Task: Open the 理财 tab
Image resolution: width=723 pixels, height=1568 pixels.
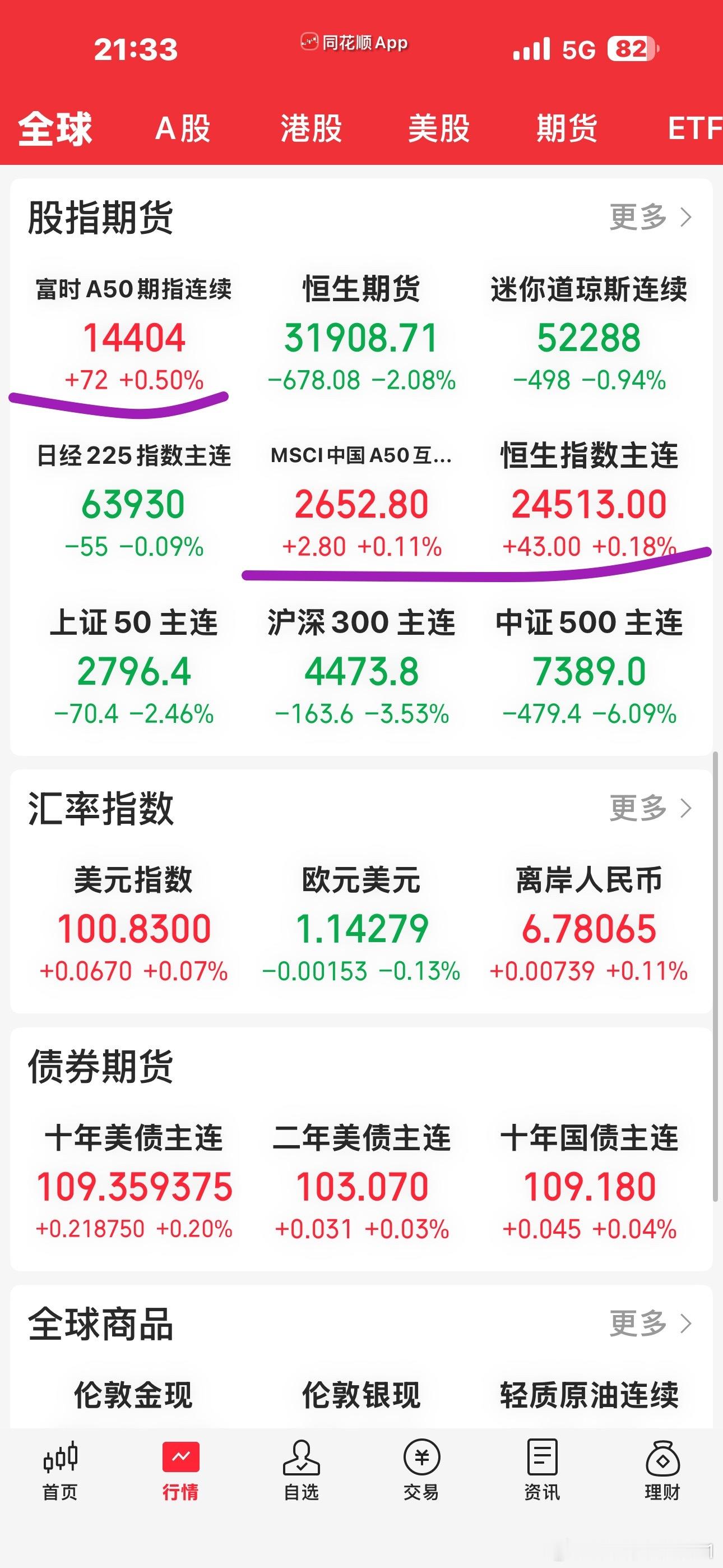Action: (x=662, y=1470)
